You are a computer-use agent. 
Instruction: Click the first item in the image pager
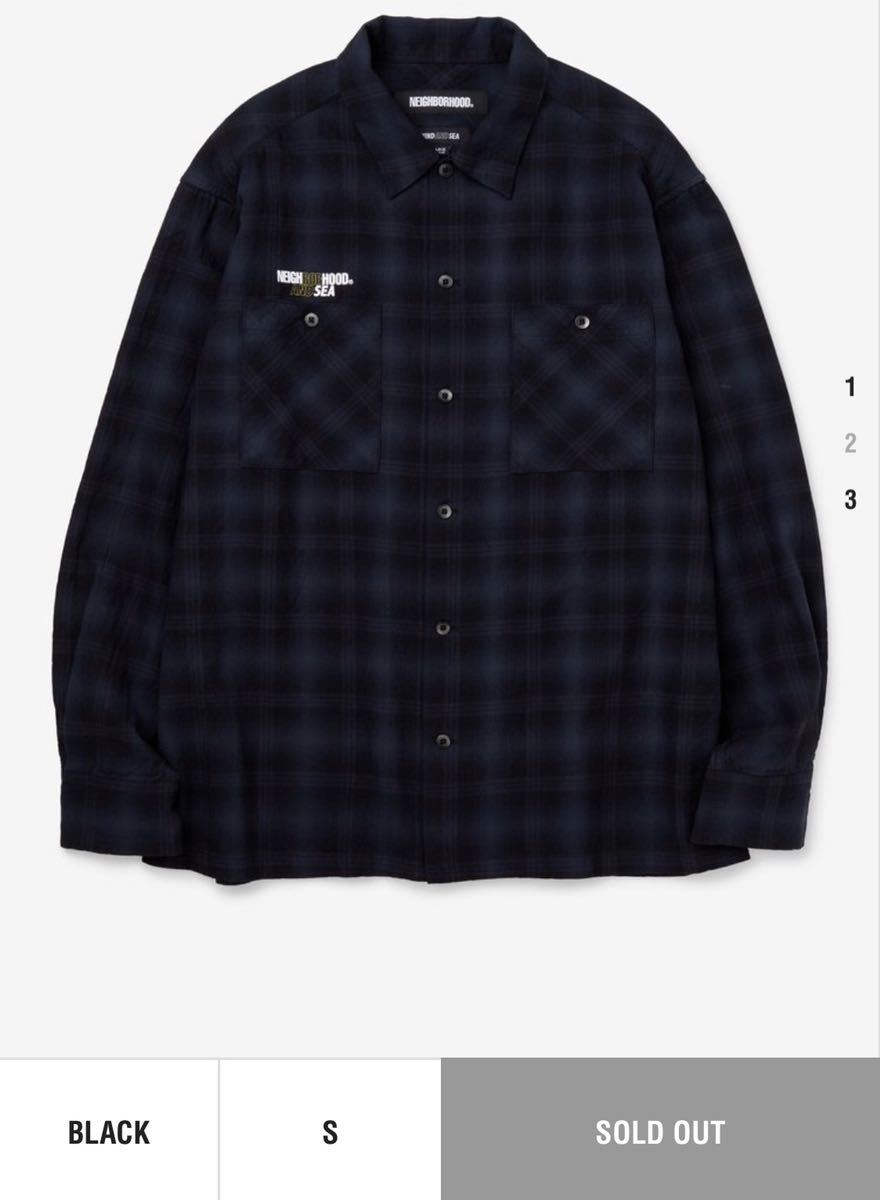(x=848, y=387)
